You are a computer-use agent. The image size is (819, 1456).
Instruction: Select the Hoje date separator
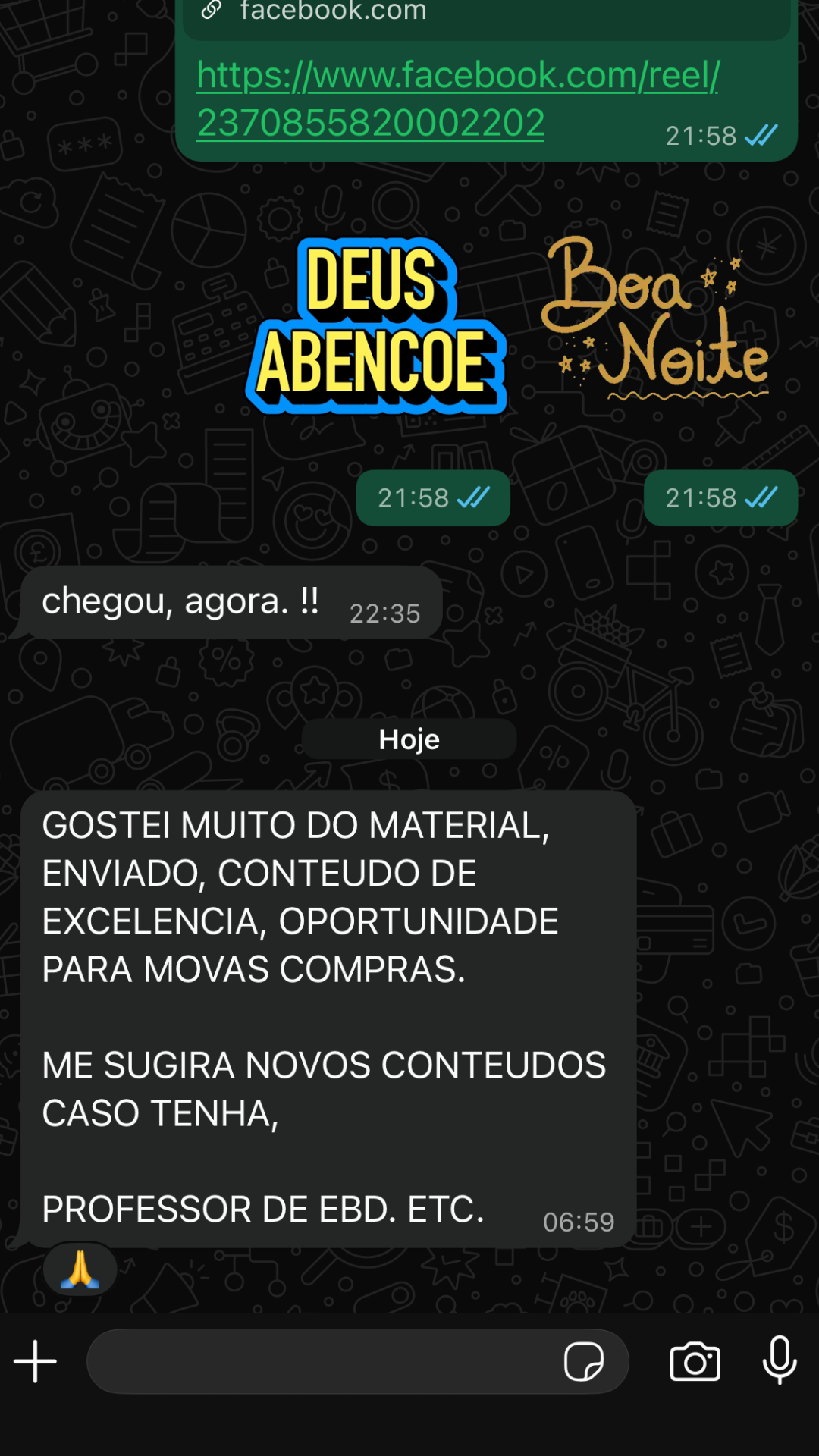[409, 739]
